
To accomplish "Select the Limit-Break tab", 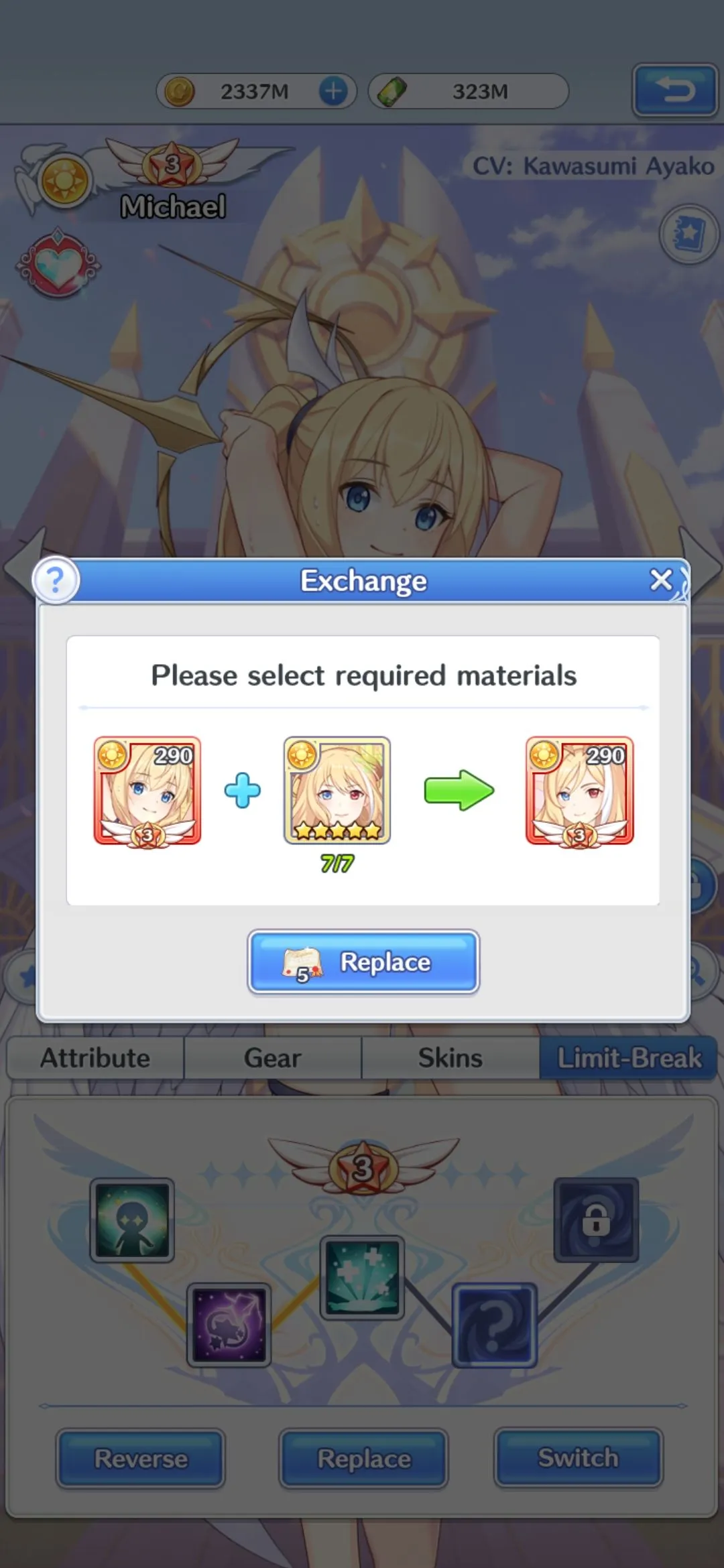I will coord(628,1058).
